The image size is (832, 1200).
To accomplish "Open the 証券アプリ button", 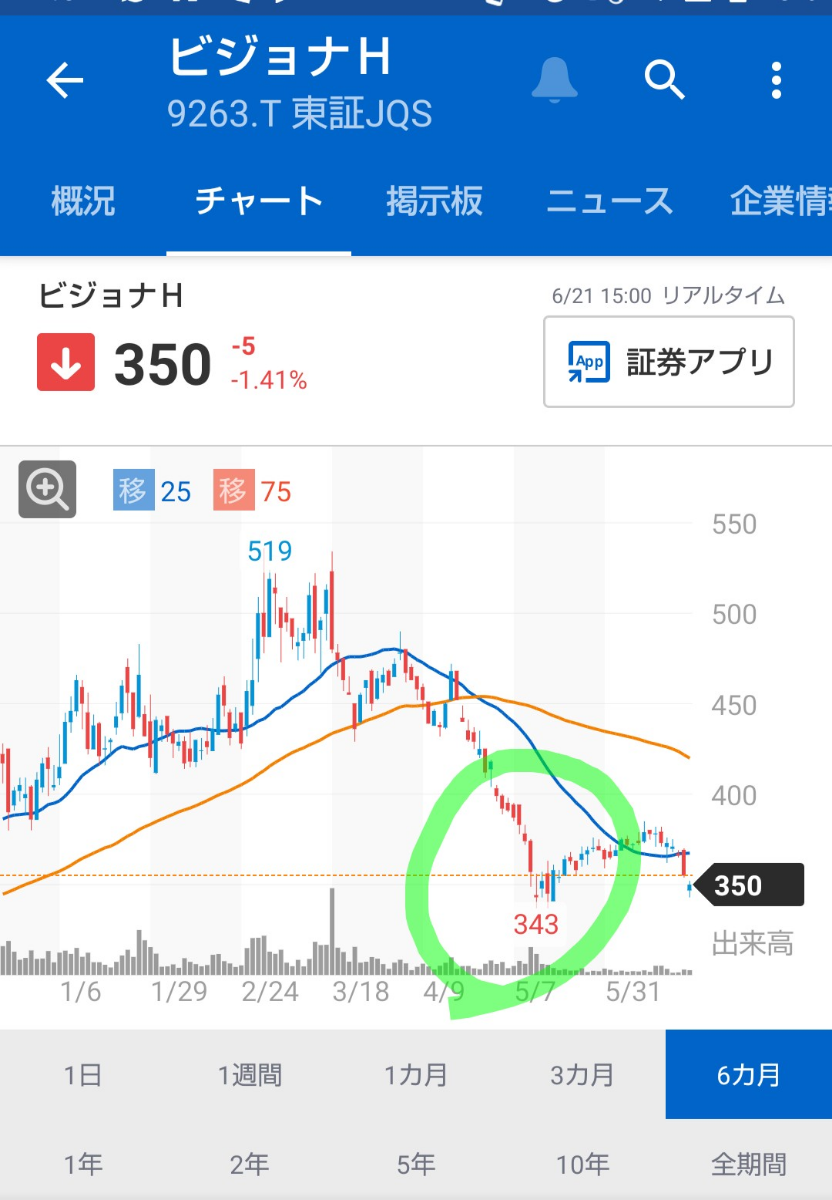I will pyautogui.click(x=669, y=362).
